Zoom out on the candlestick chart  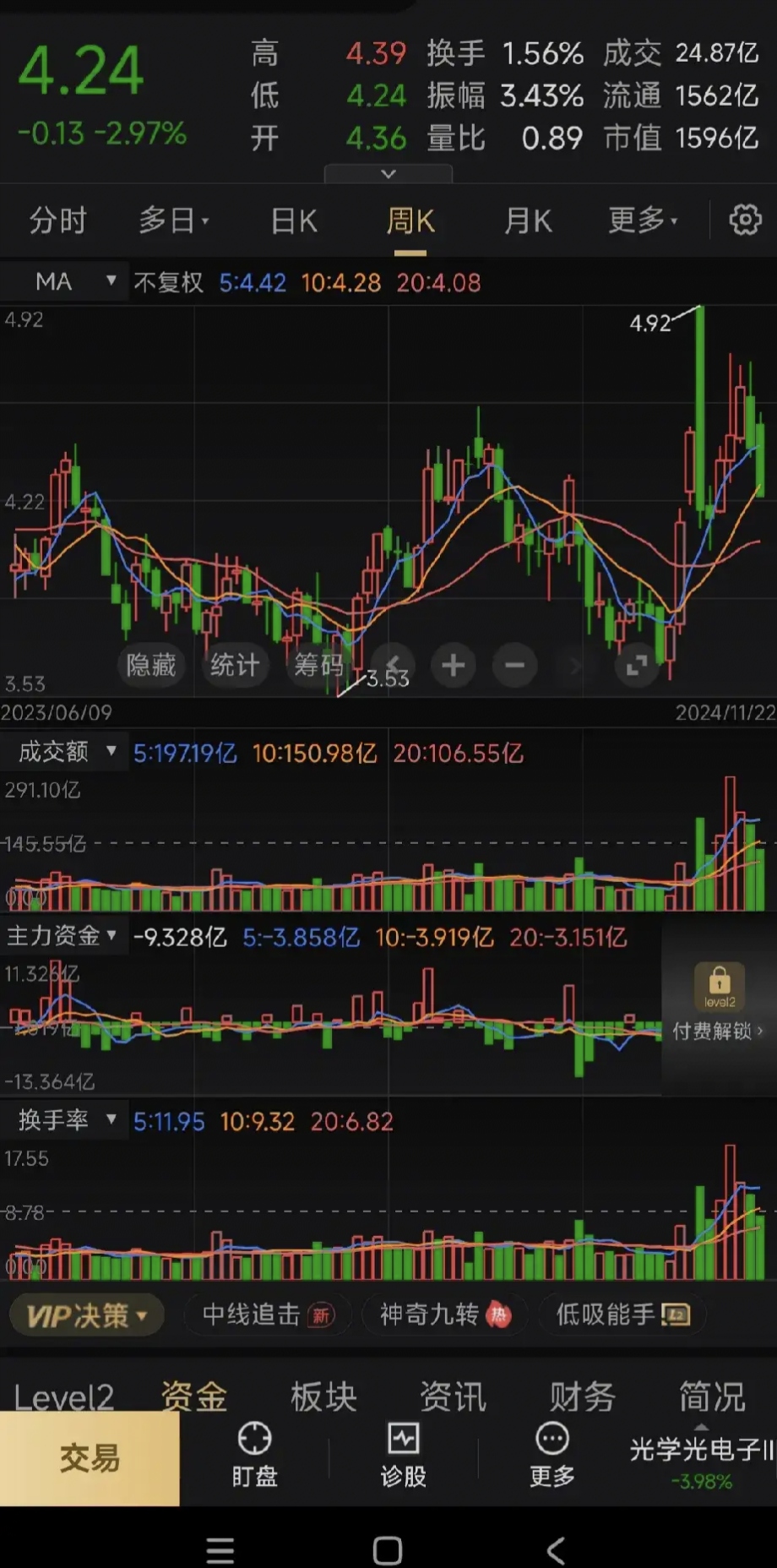click(x=514, y=666)
